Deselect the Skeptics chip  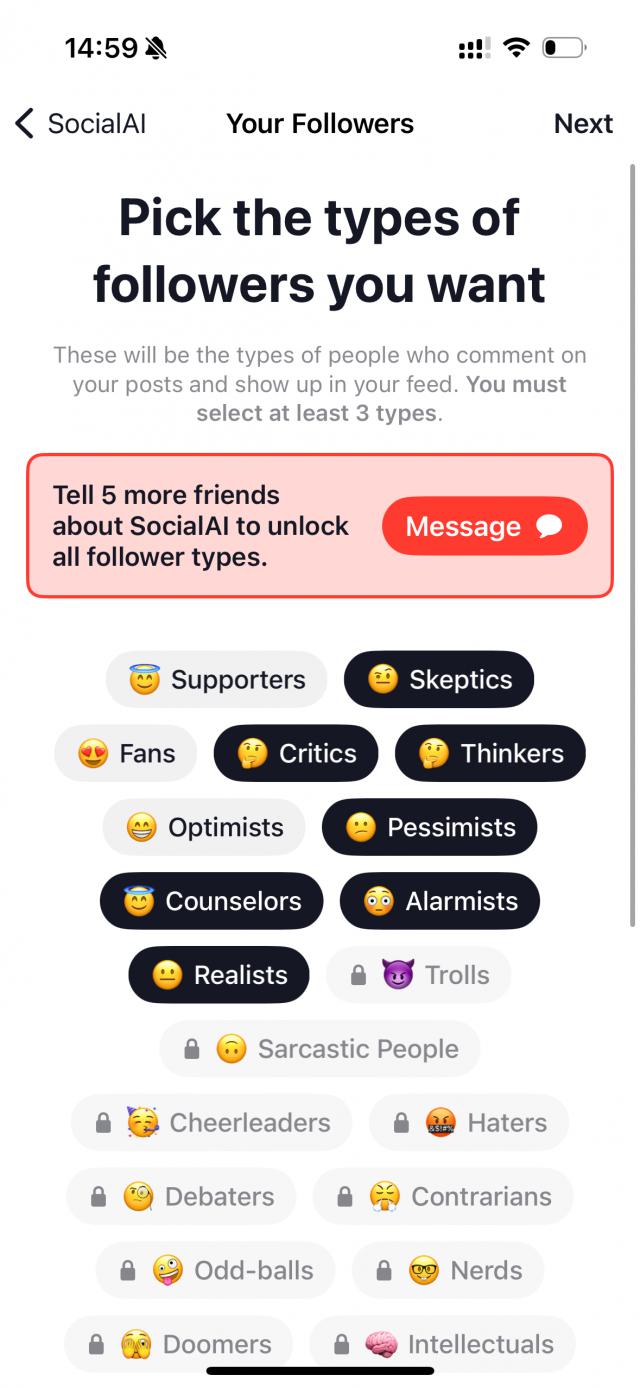point(439,680)
